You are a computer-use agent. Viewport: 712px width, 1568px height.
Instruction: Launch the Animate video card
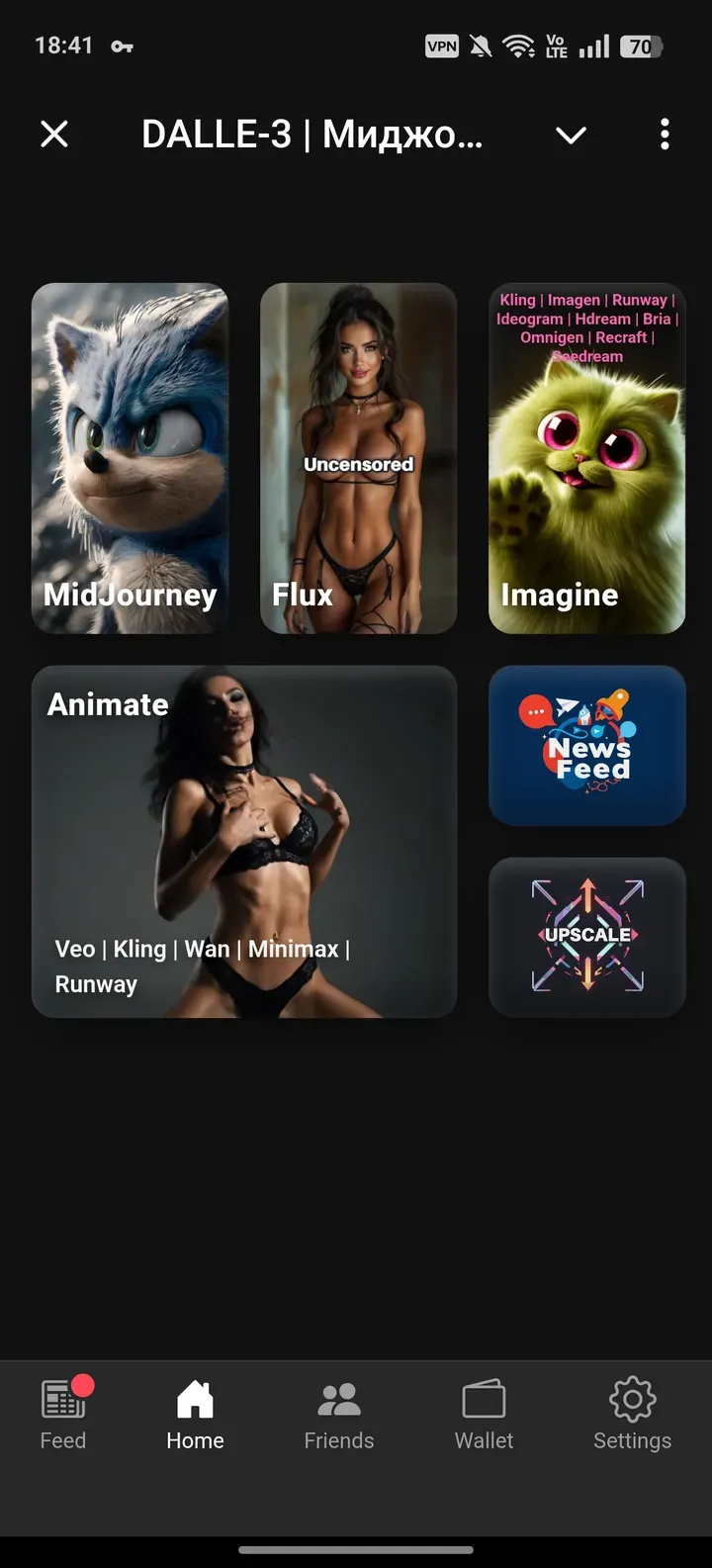(243, 841)
